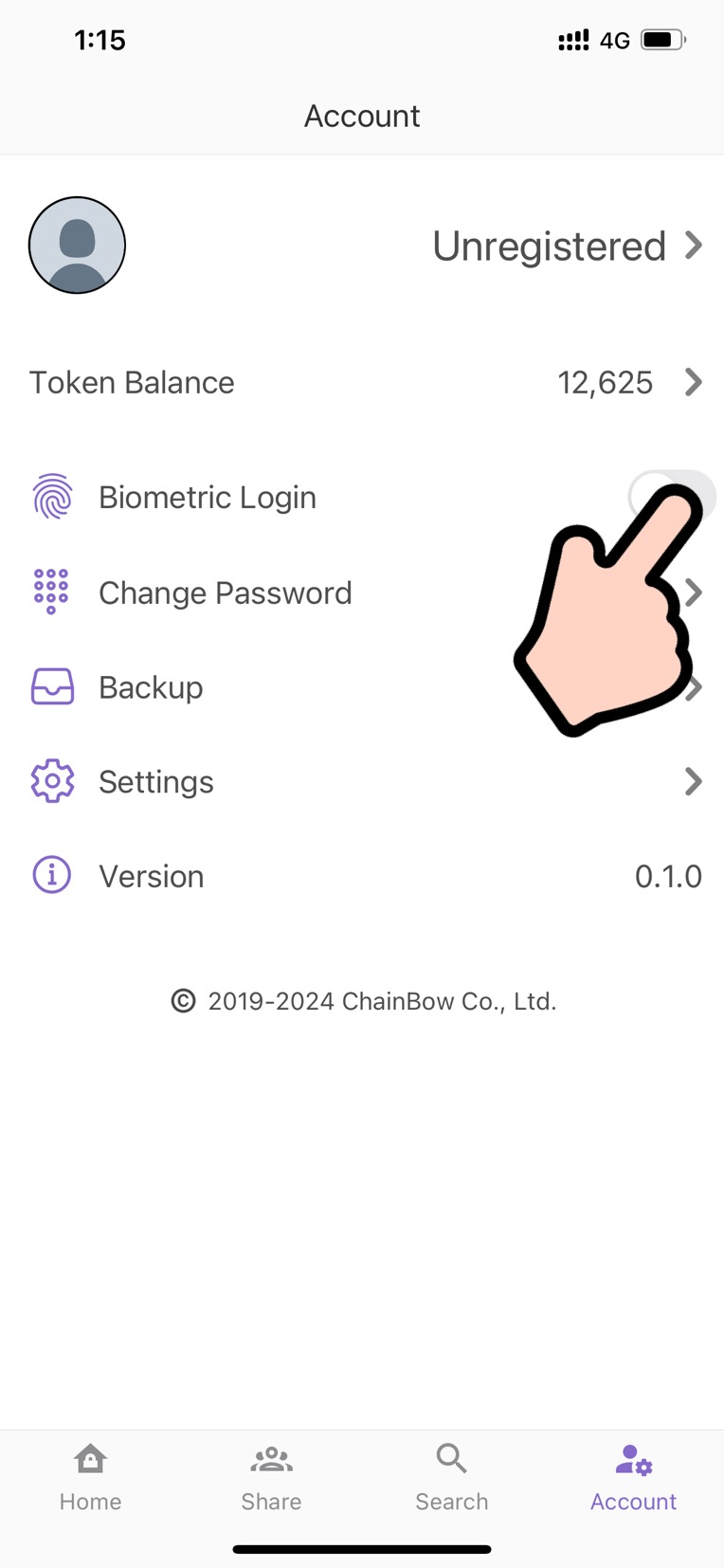This screenshot has height=1568, width=724.
Task: Click the Account icon in bottom navigation
Action: [632, 1460]
